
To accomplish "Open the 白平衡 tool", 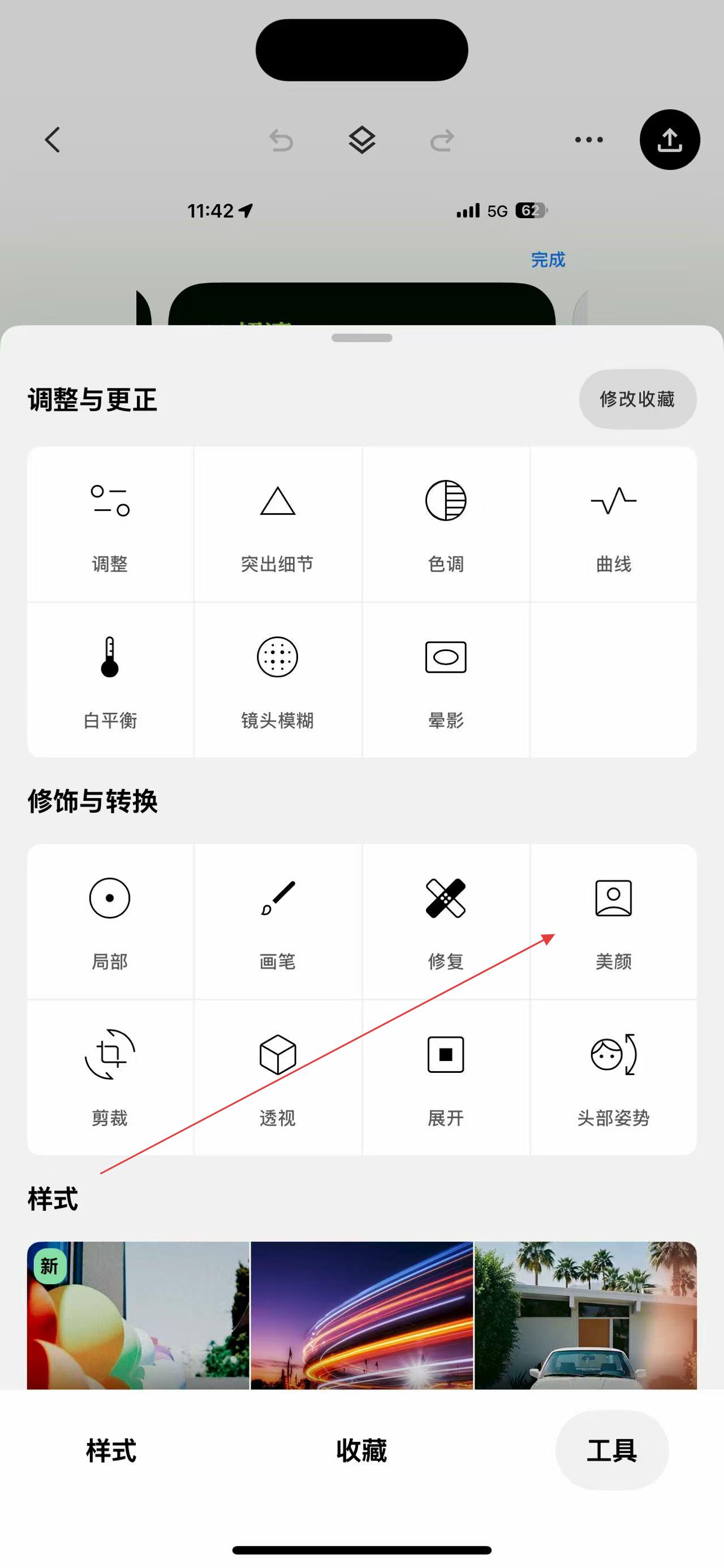I will tap(110, 680).
